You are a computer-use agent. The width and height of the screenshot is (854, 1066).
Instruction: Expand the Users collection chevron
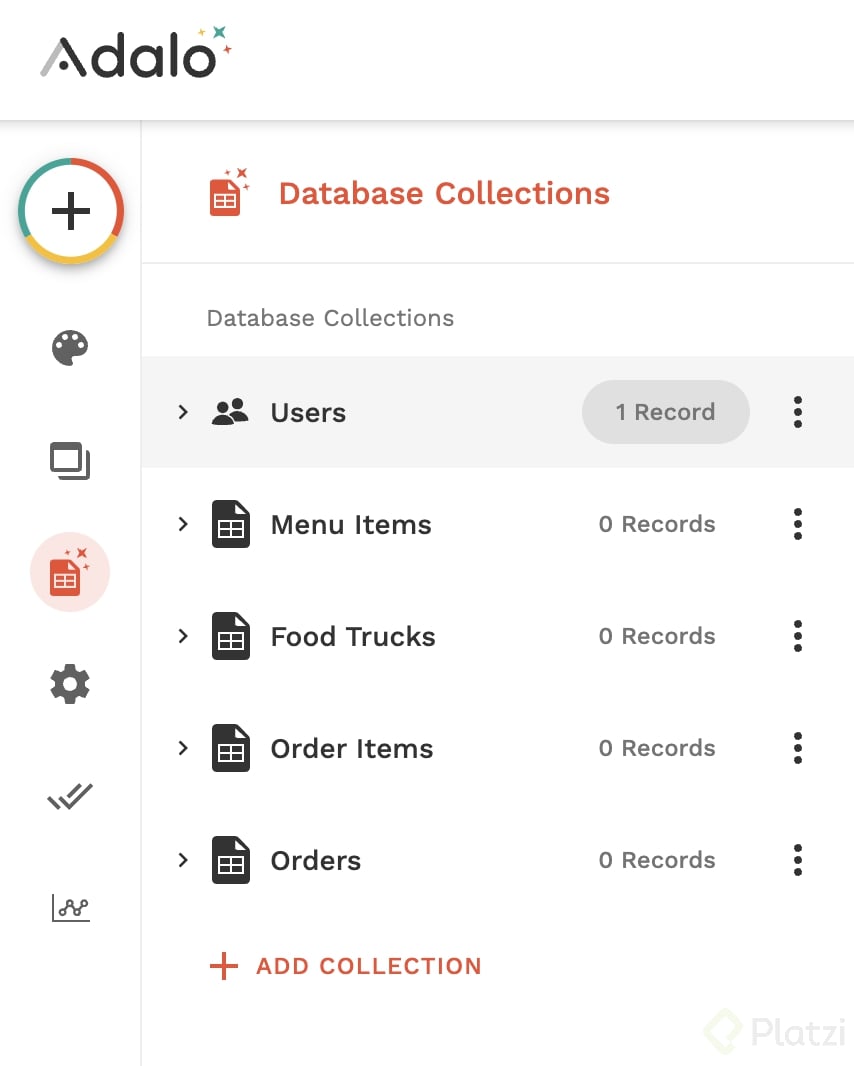183,412
